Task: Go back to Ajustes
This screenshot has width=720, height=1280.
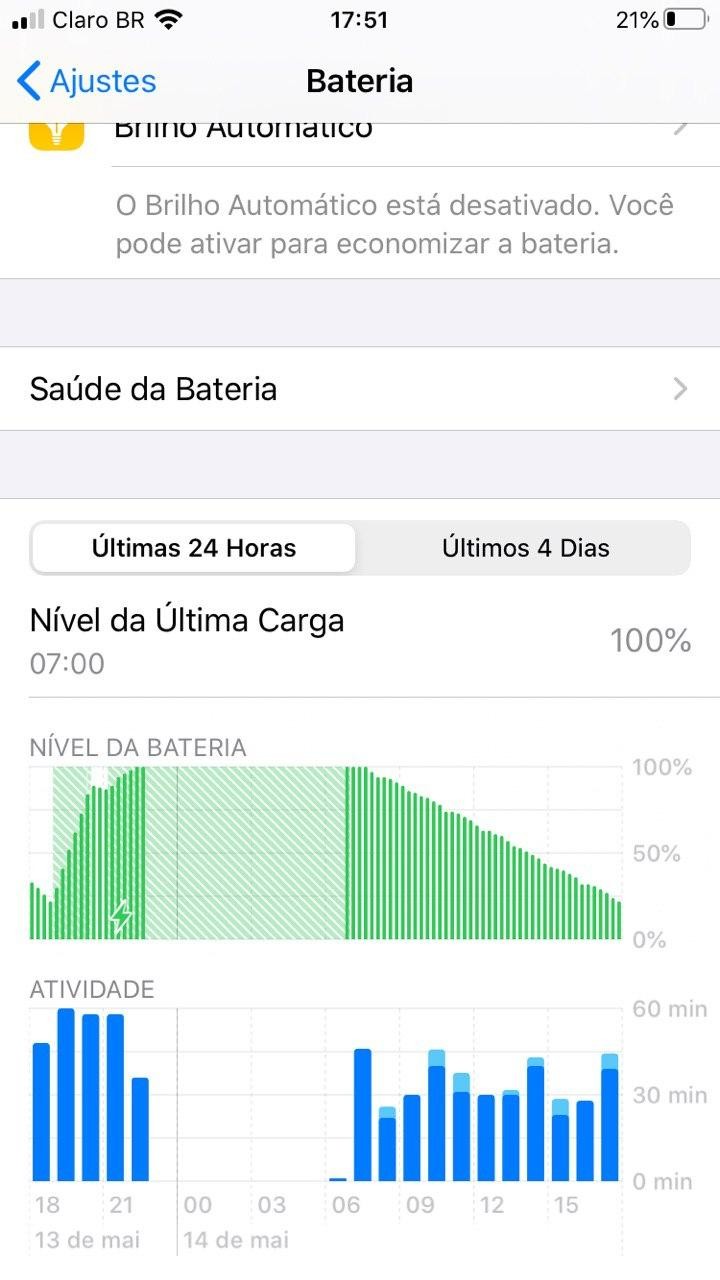Action: coord(87,81)
